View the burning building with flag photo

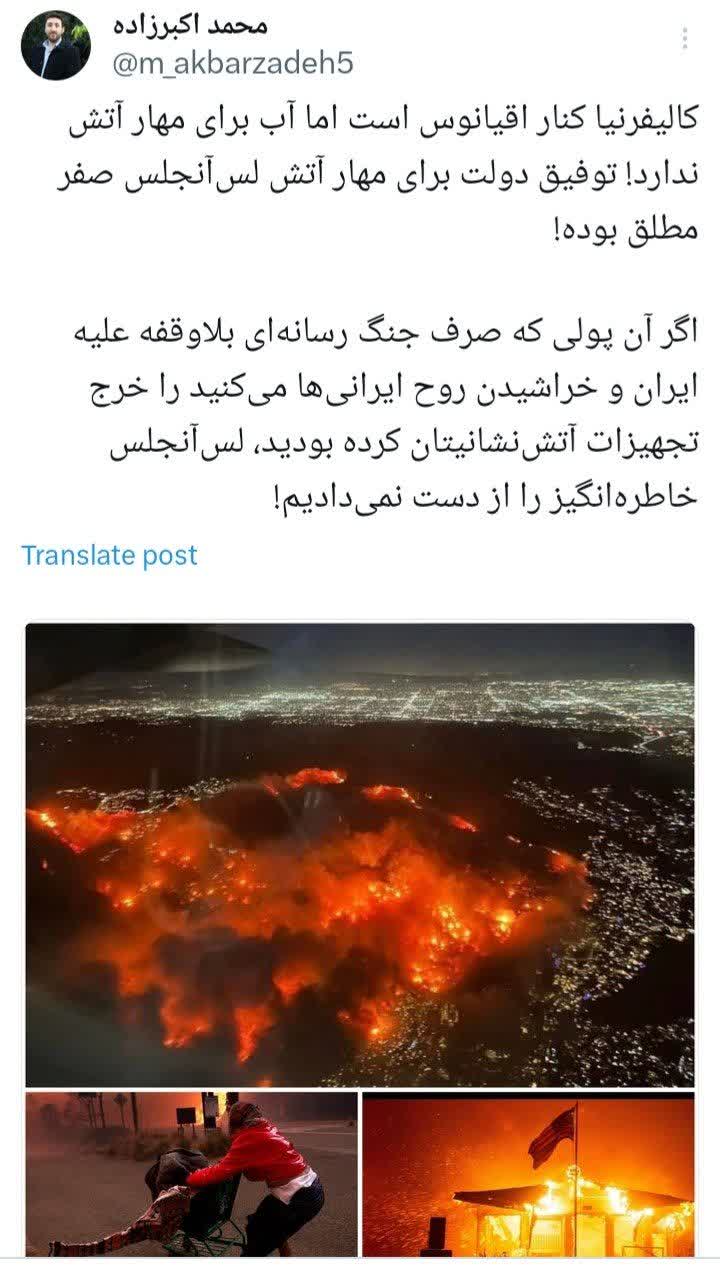(x=528, y=1175)
